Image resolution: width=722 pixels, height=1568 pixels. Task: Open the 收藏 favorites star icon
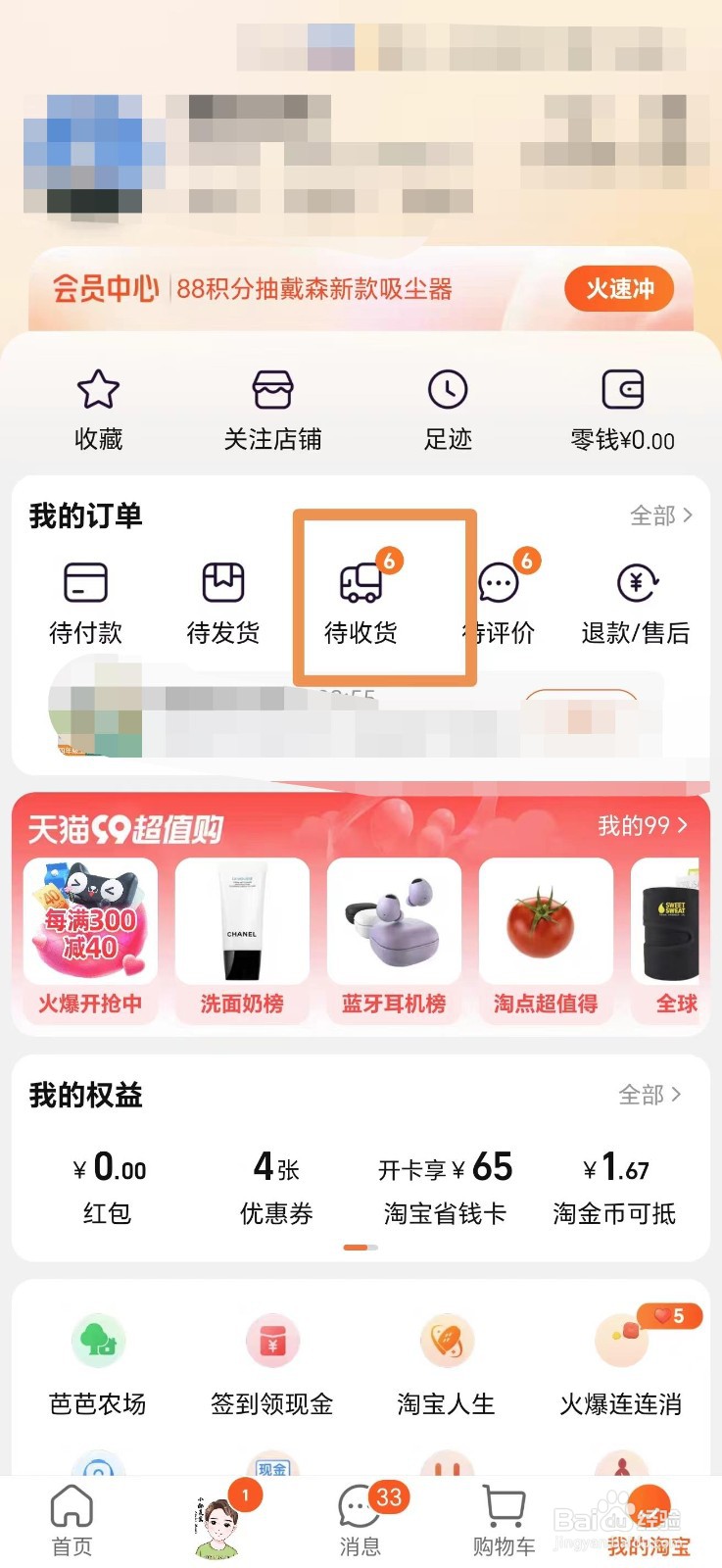click(98, 405)
